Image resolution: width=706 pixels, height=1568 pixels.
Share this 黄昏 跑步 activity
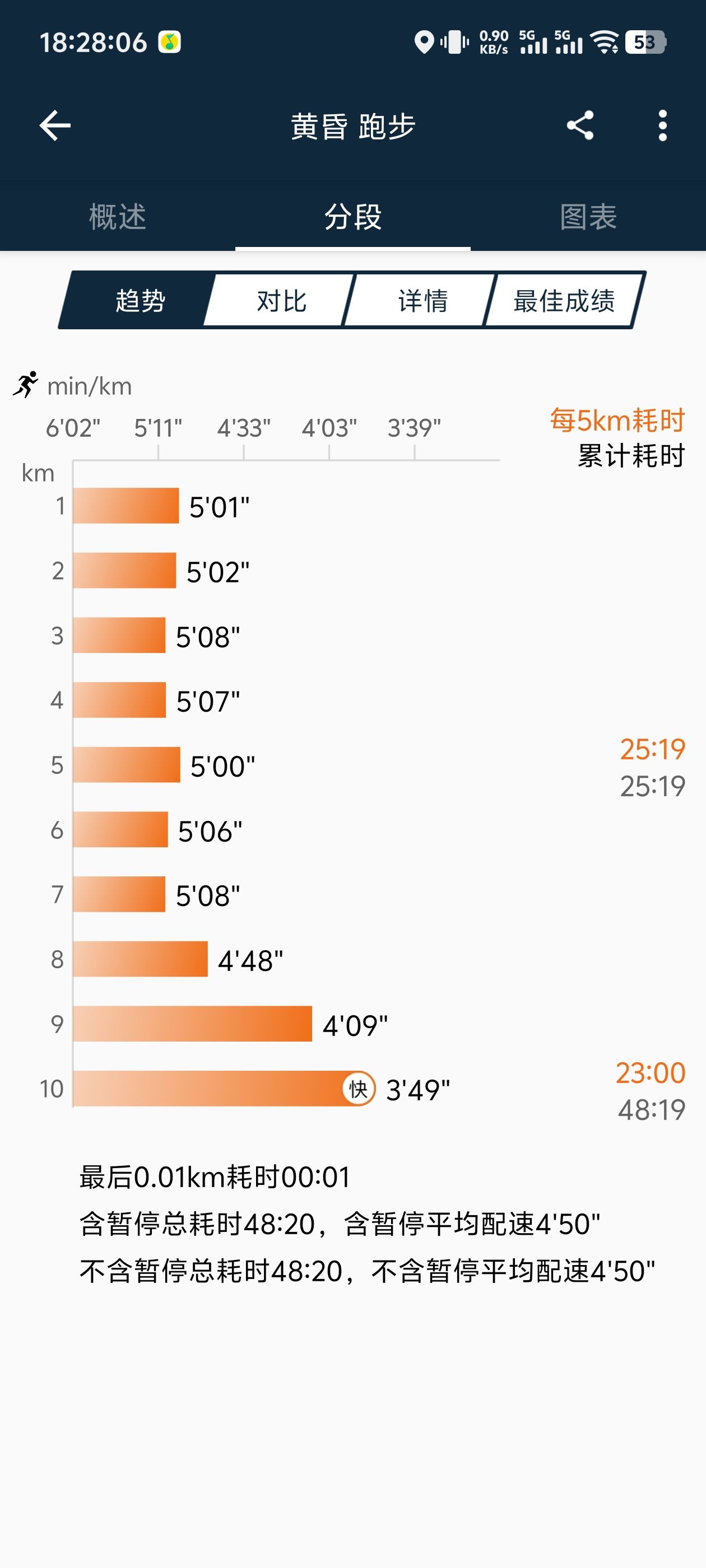coord(579,125)
